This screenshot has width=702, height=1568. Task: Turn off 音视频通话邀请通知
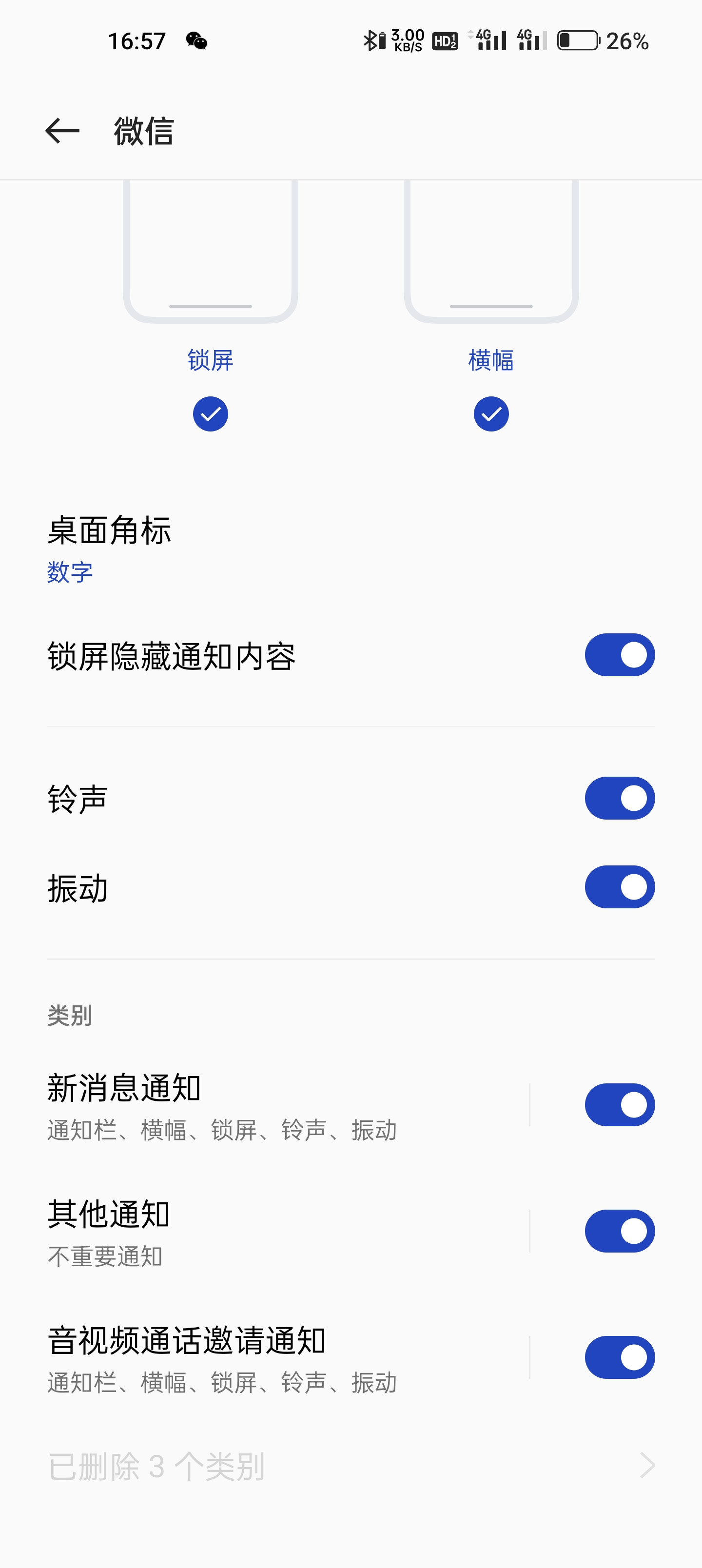[619, 1357]
